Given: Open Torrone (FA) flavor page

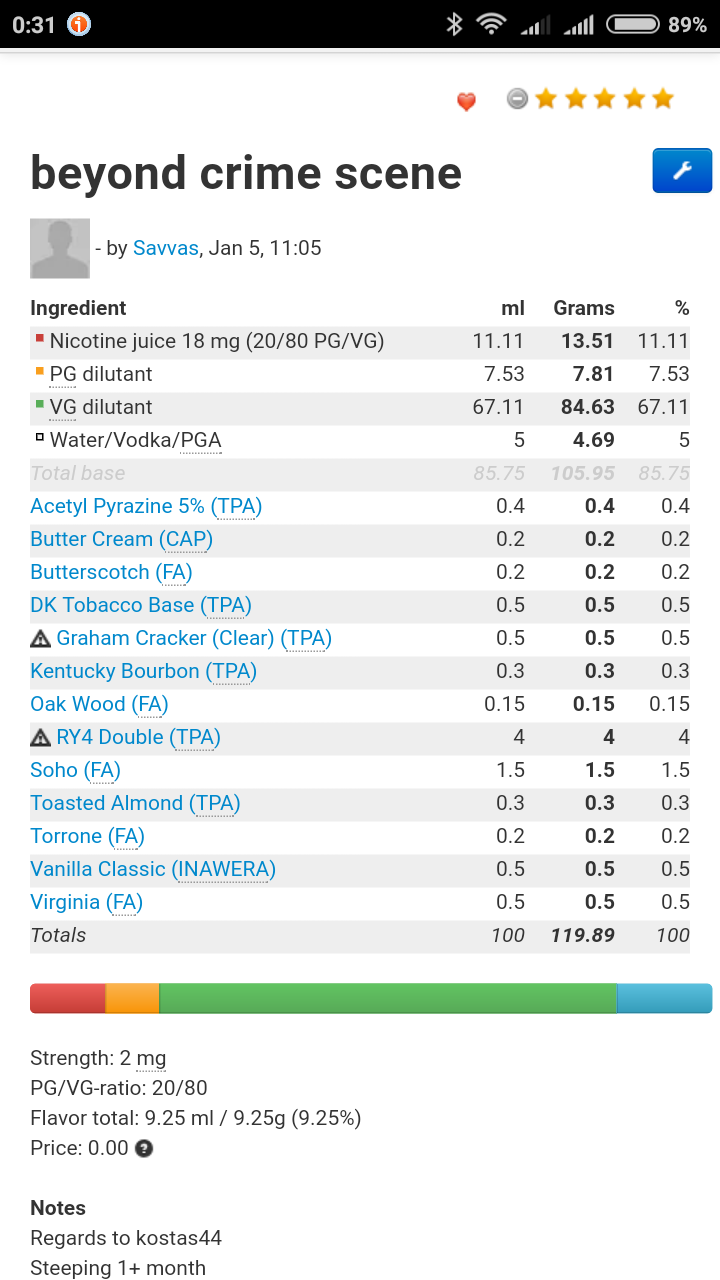Looking at the screenshot, I should 87,836.
